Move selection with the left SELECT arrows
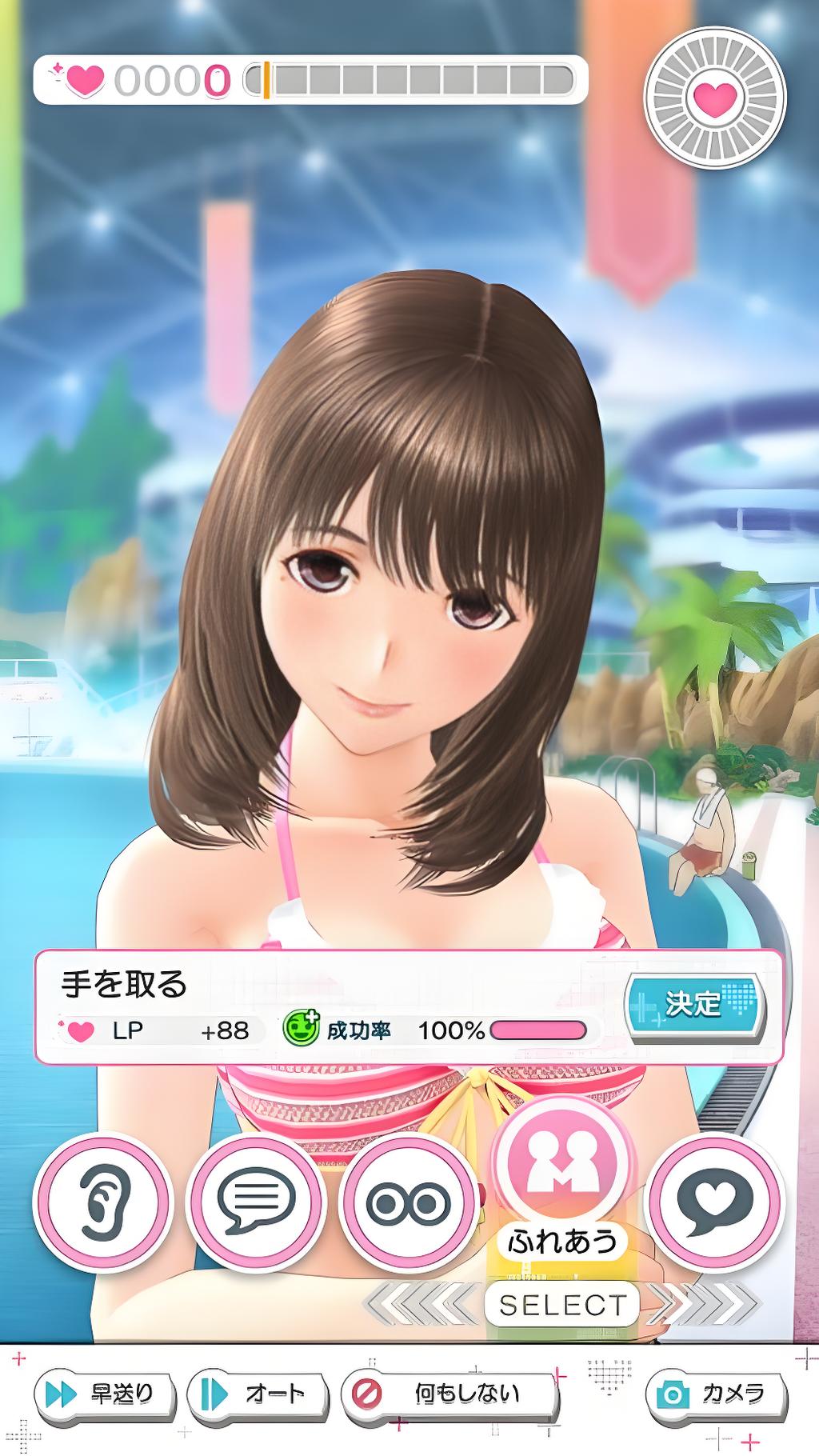The height and width of the screenshot is (1456, 819). click(x=424, y=1305)
